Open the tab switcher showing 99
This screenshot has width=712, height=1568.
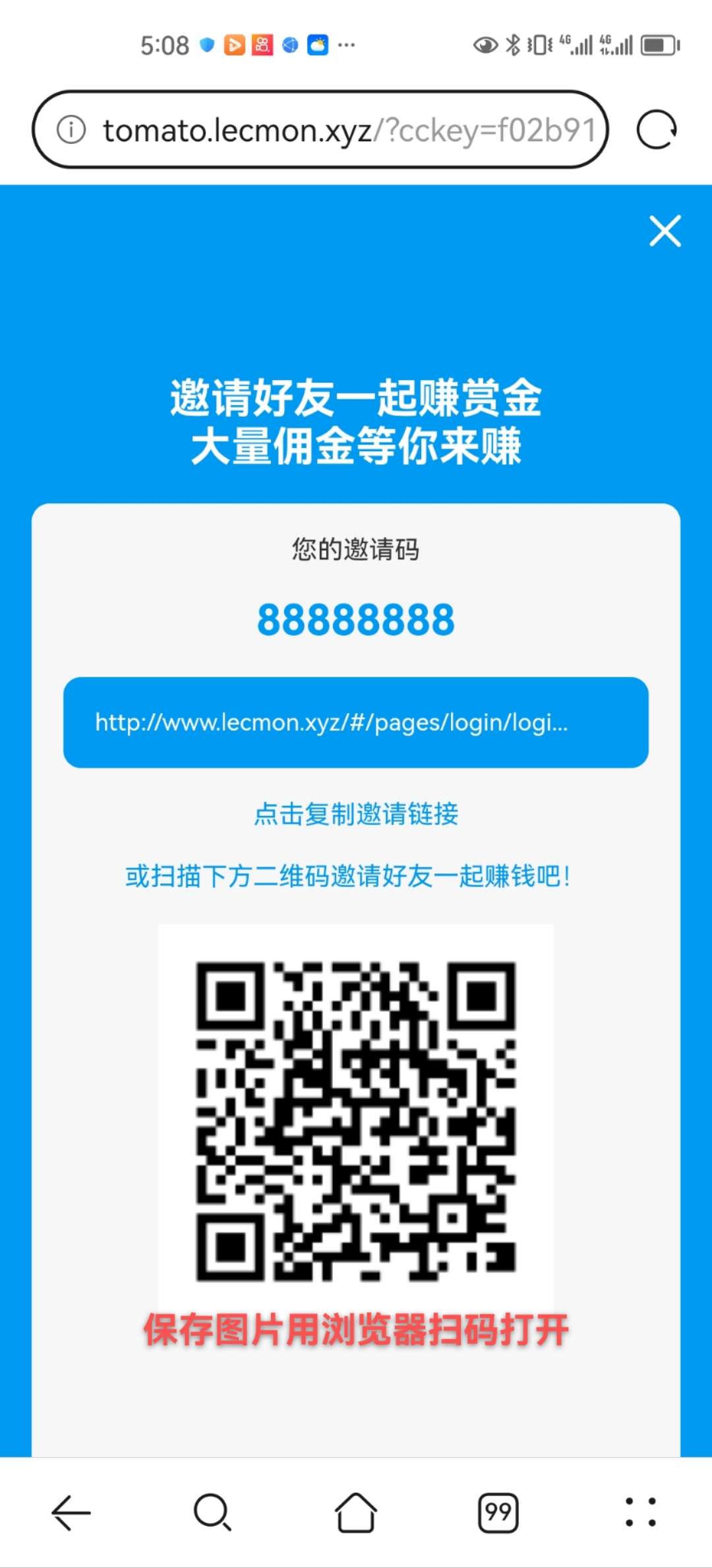[498, 1512]
